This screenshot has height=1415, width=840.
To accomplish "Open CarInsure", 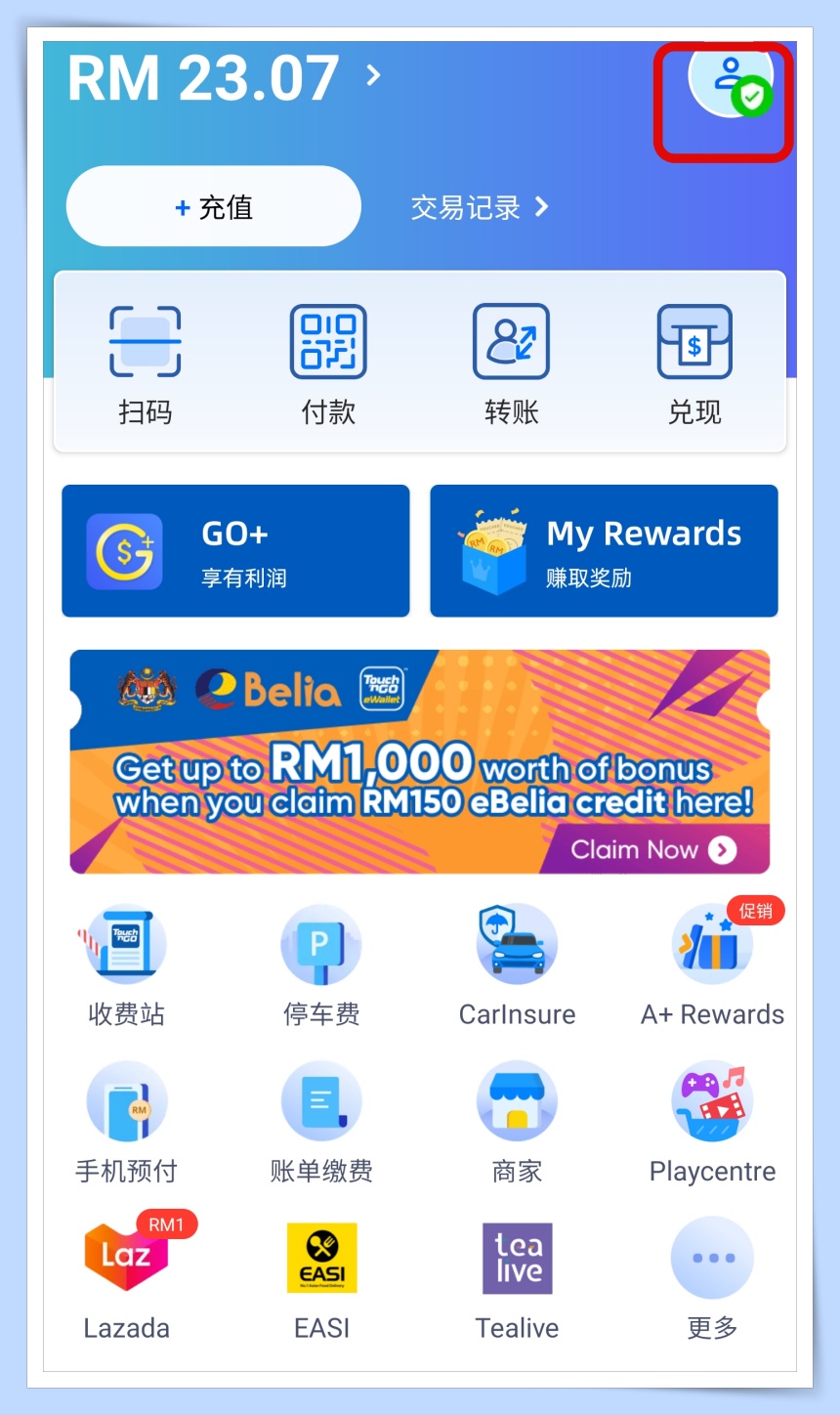I will pyautogui.click(x=517, y=965).
